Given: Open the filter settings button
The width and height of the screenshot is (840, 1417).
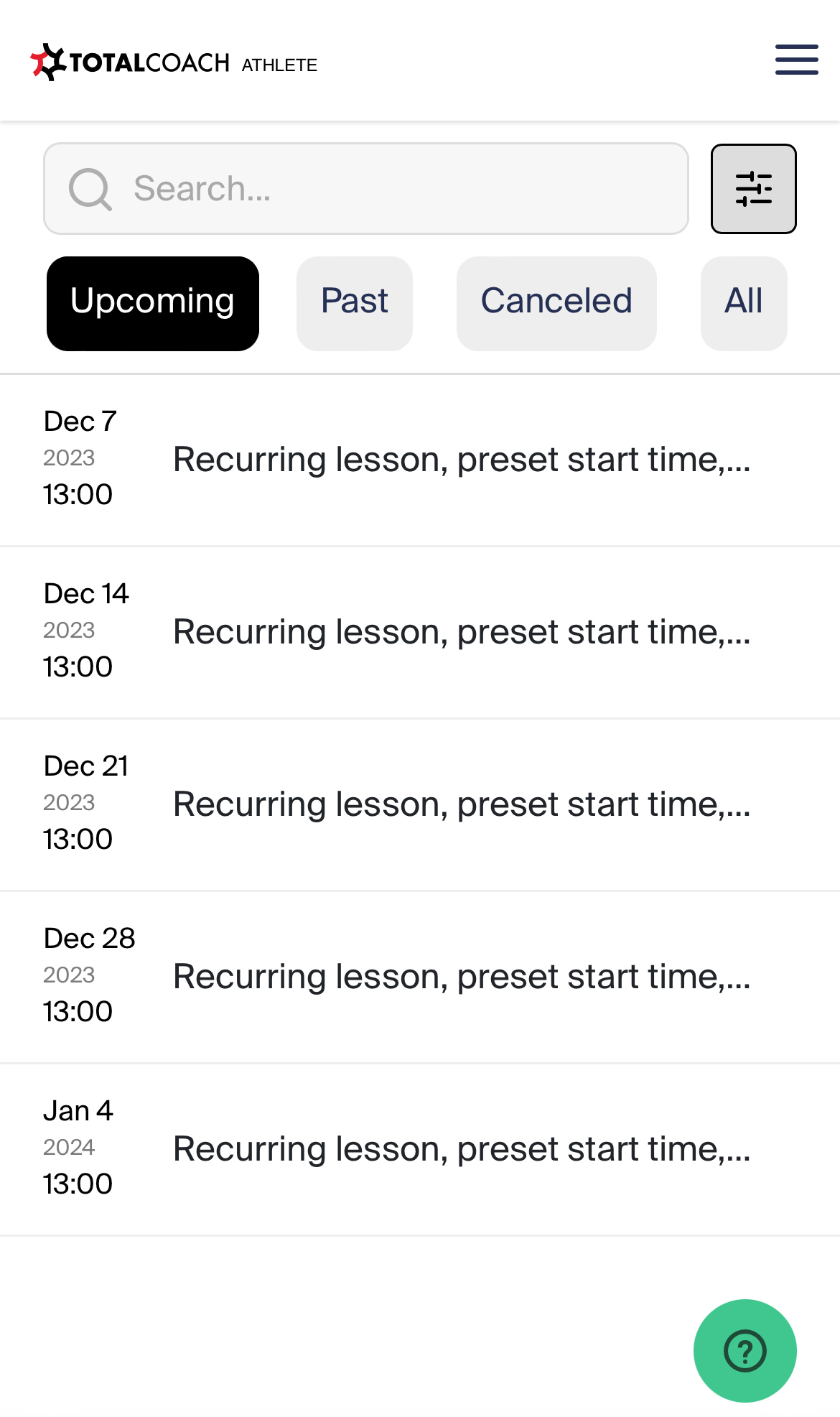Looking at the screenshot, I should 753,189.
